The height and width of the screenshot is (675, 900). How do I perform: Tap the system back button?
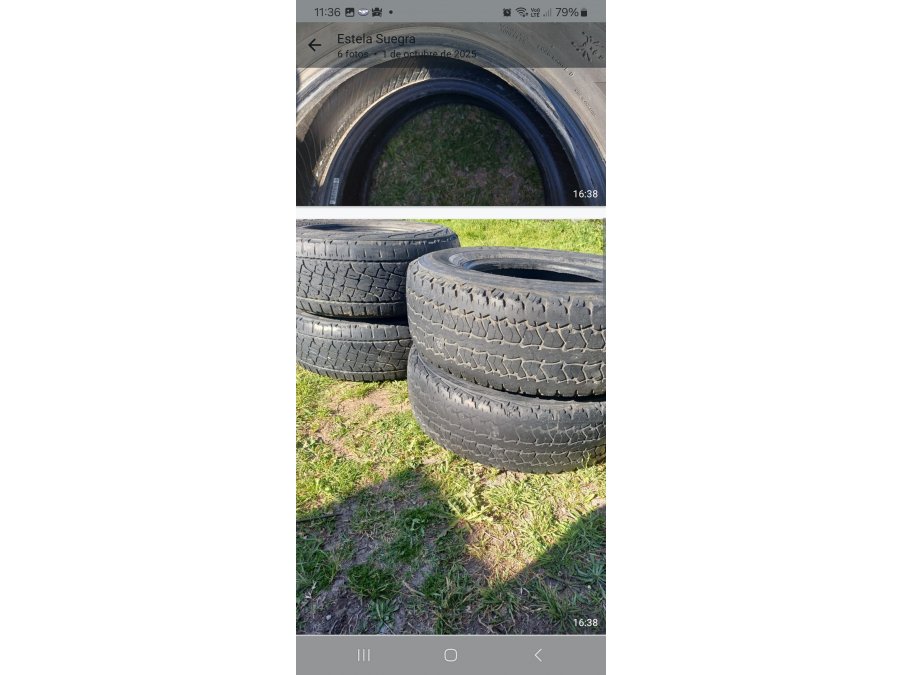(x=538, y=655)
